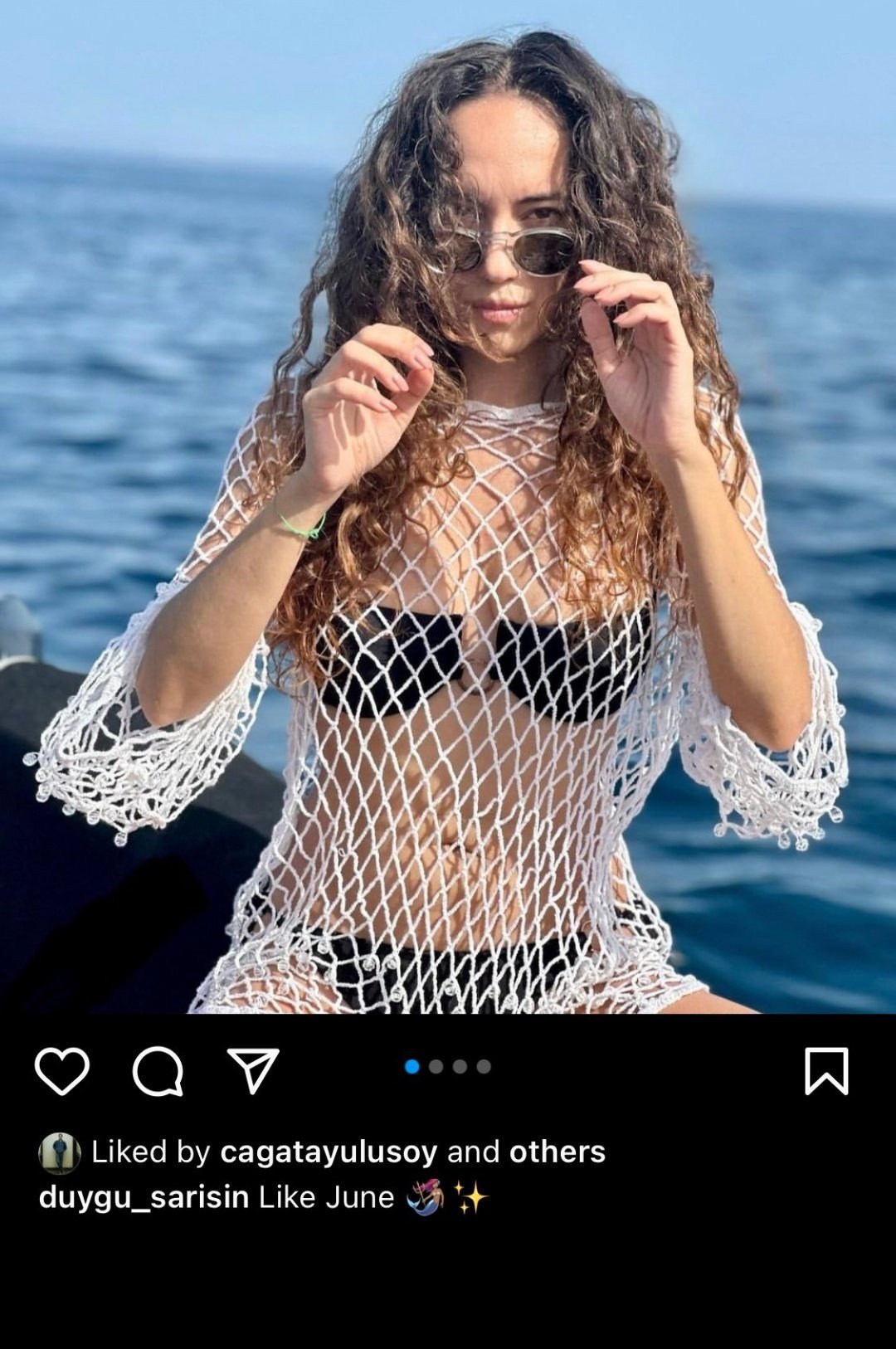This screenshot has width=896, height=1349.
Task: Tap the liker's small profile avatar
Action: click(x=60, y=1152)
